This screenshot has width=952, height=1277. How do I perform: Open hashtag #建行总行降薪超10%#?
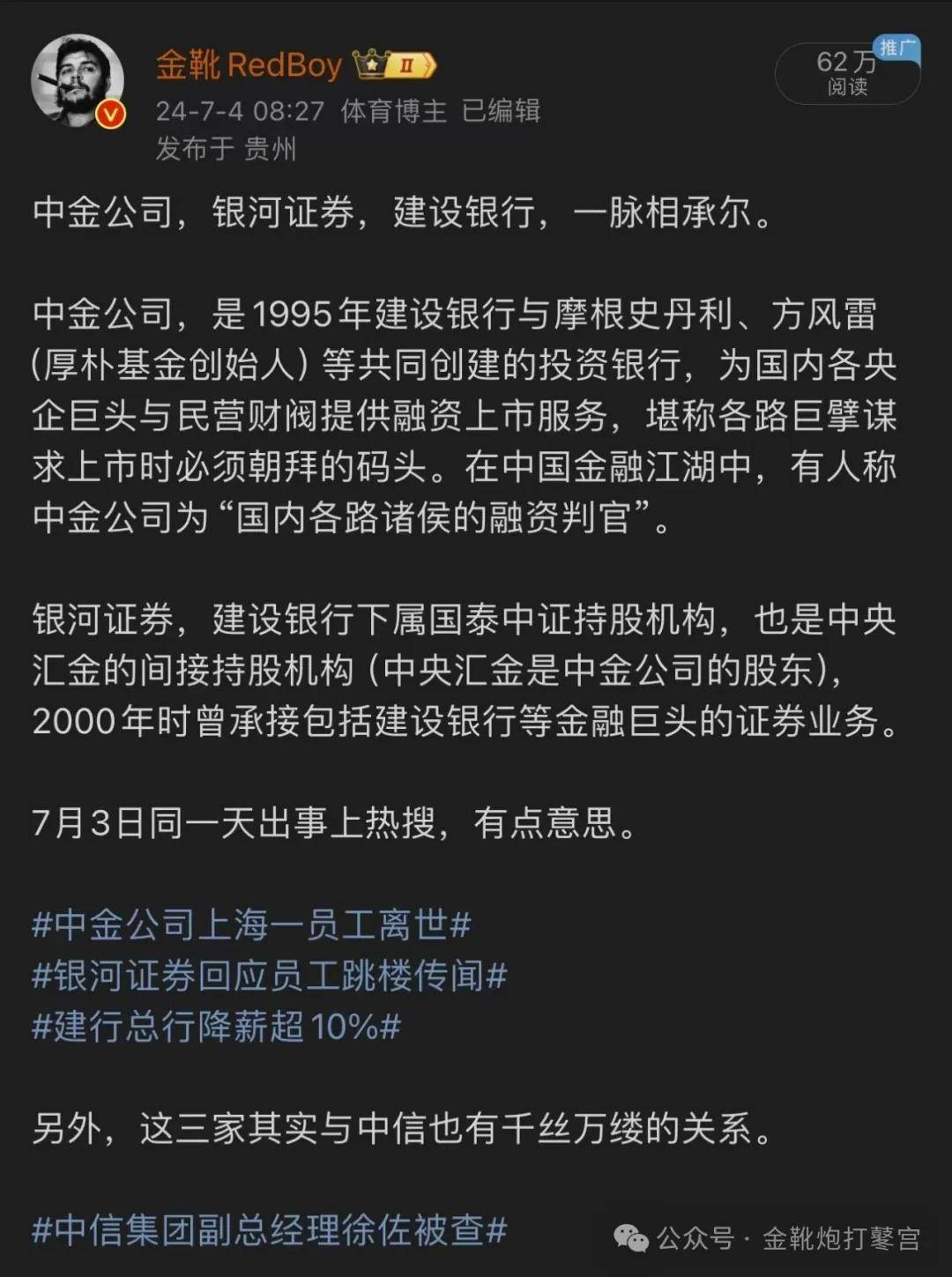click(x=216, y=1027)
